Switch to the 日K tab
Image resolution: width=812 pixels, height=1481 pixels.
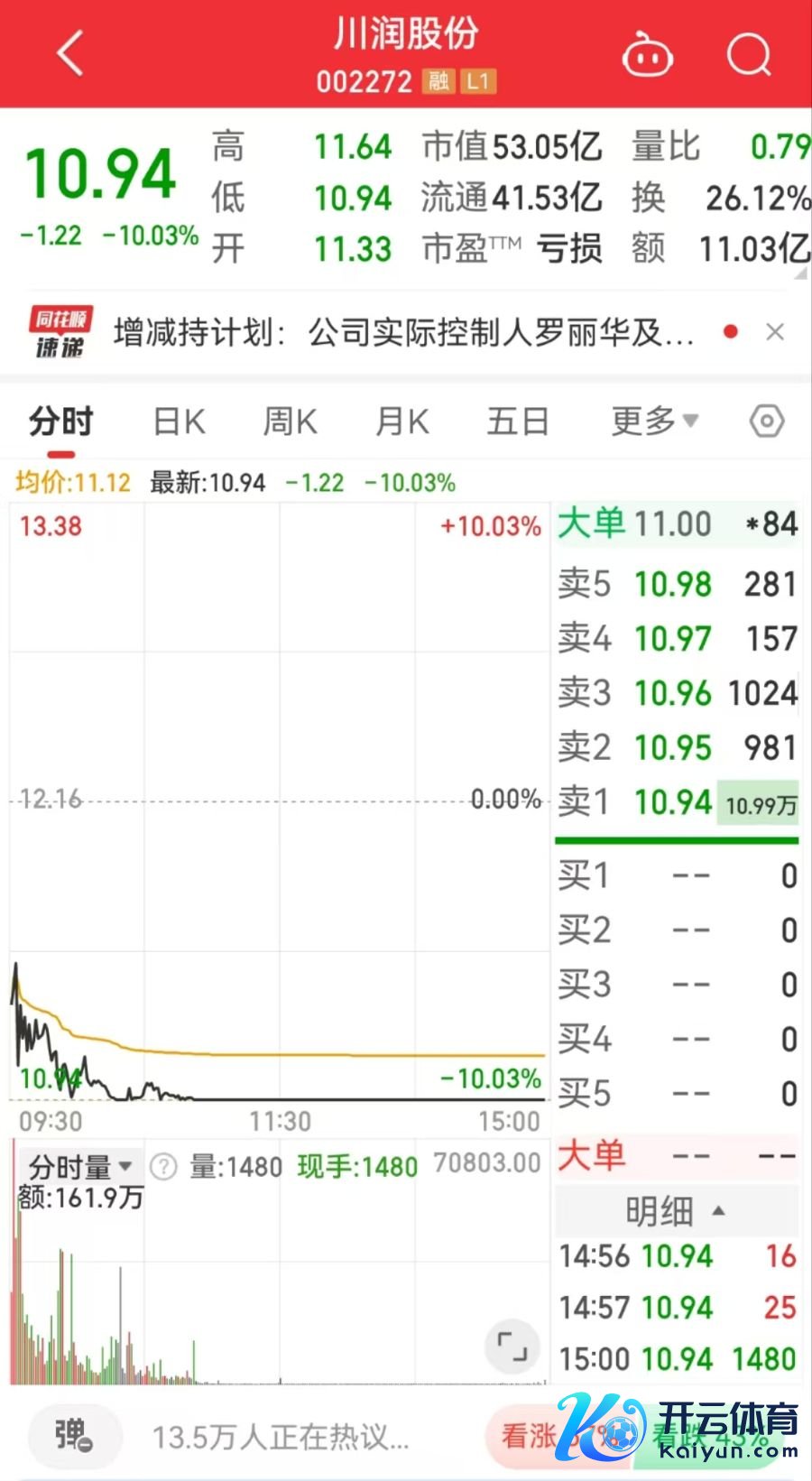(179, 421)
